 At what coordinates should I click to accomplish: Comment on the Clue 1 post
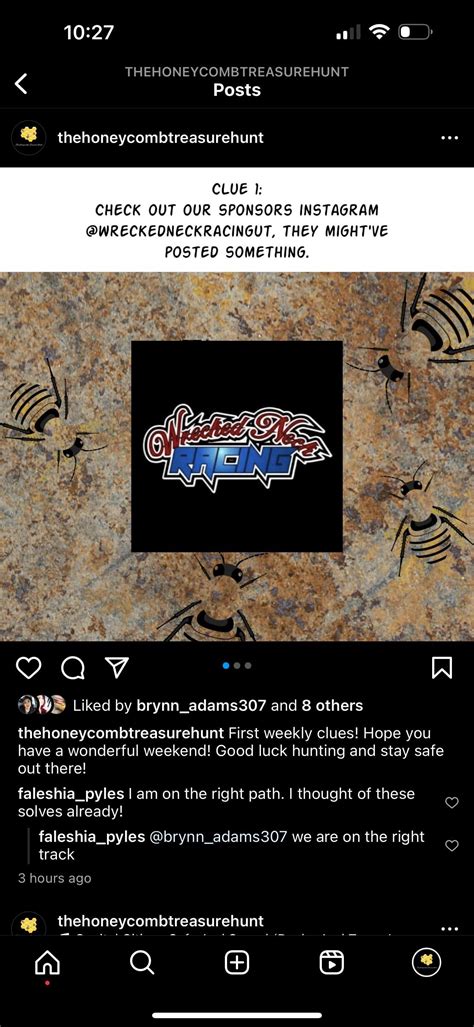point(73,667)
